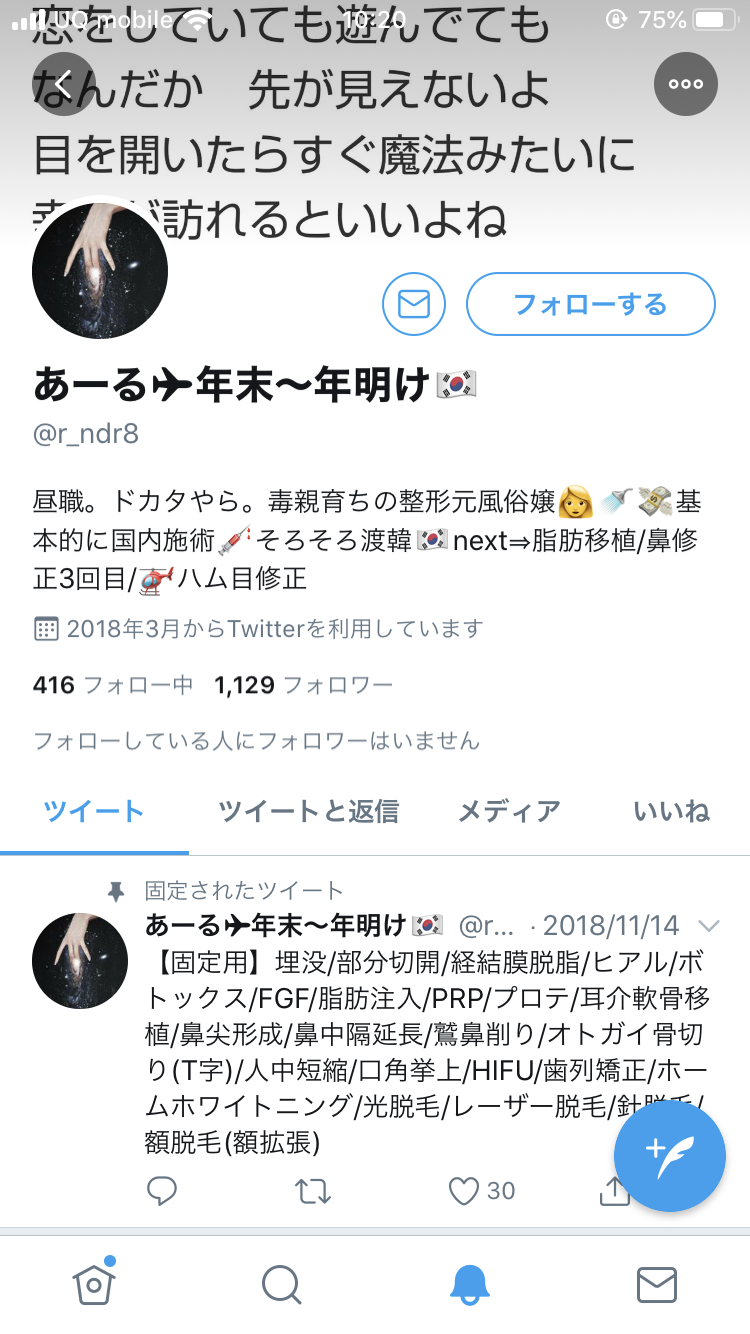Open the Messages tab in the bottom bar
Viewport: 750px width, 1334px height.
point(657,1285)
